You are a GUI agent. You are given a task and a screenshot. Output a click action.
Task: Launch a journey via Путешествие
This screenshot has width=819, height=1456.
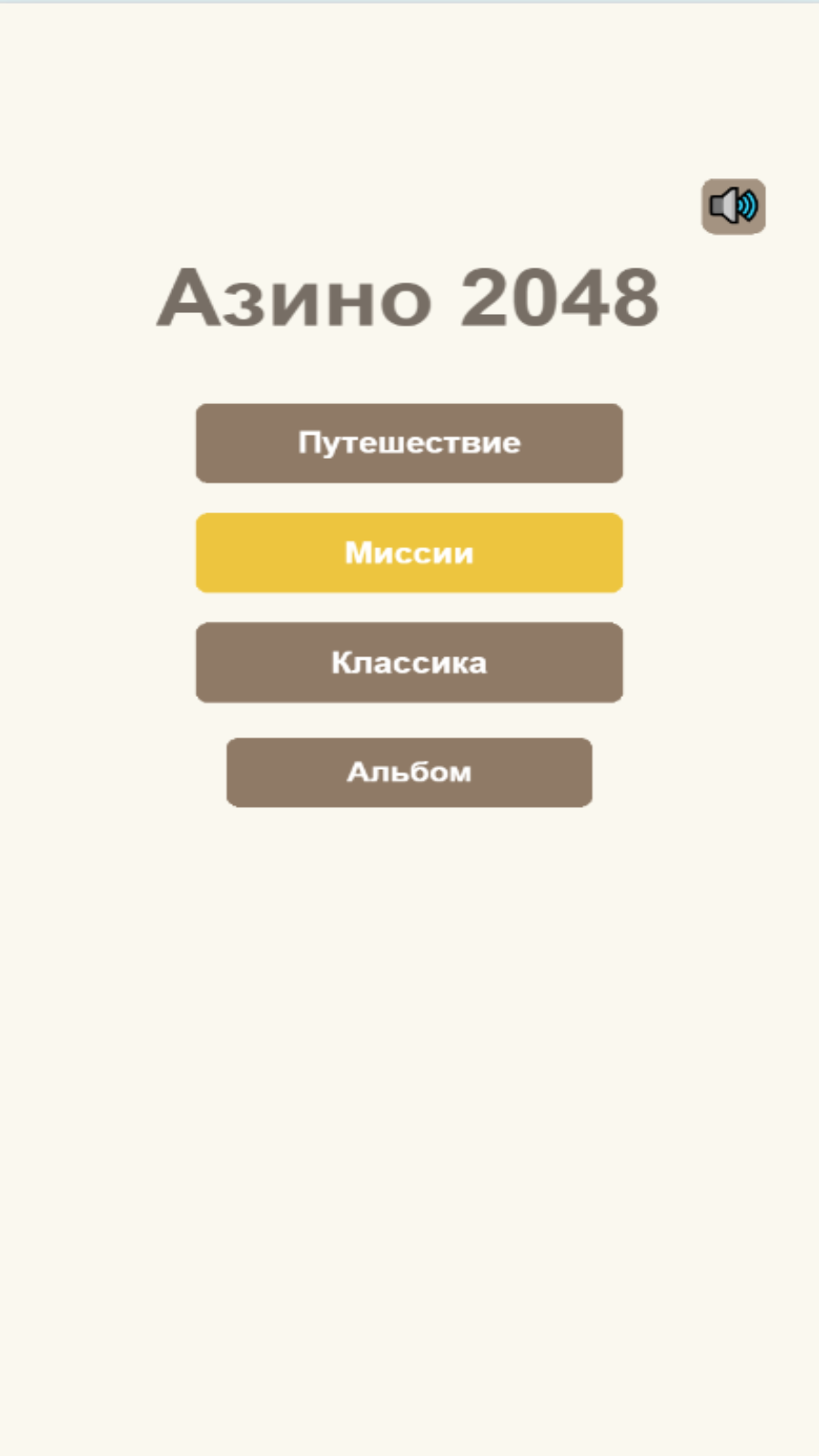coord(409,443)
